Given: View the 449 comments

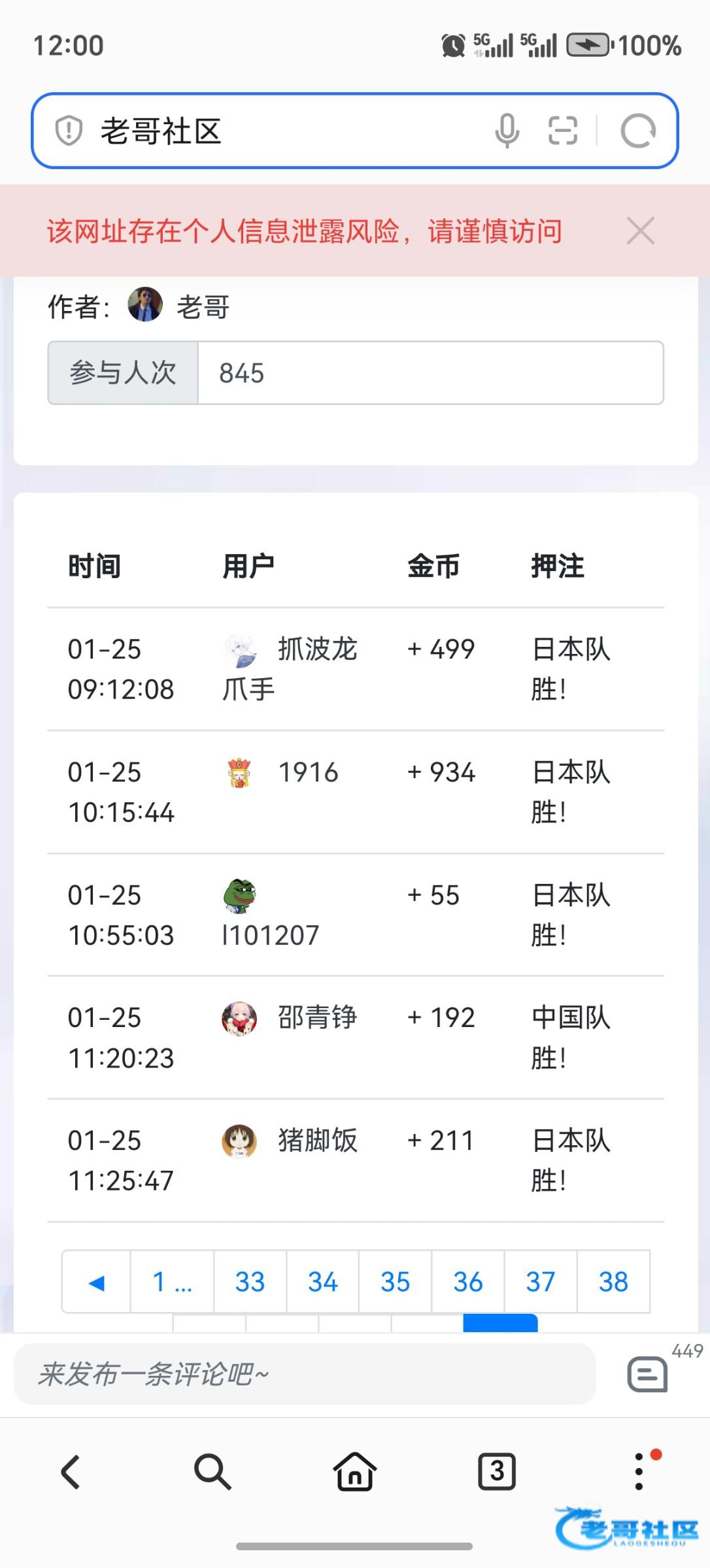Looking at the screenshot, I should pyautogui.click(x=648, y=1374).
